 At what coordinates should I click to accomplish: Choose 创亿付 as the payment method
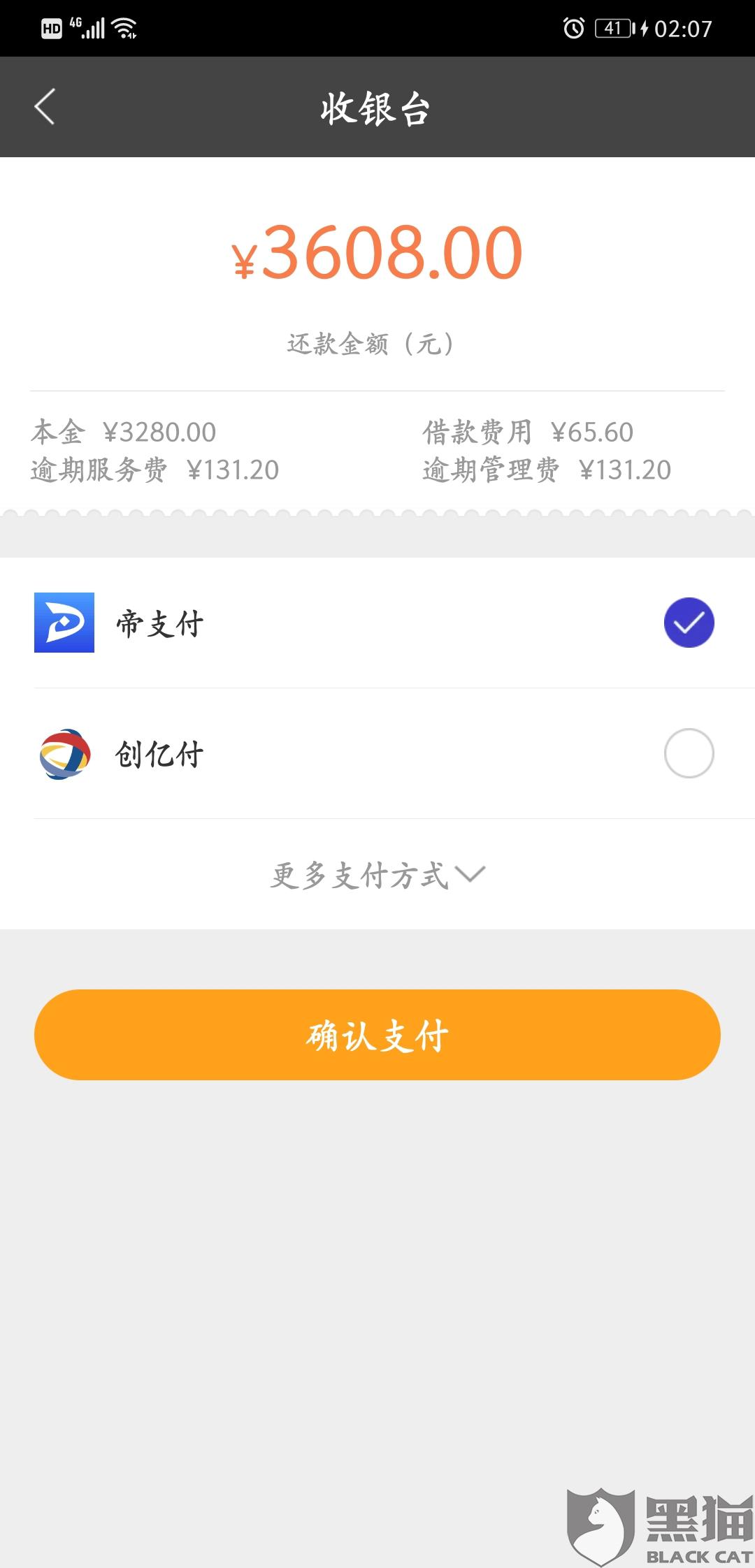(x=688, y=753)
